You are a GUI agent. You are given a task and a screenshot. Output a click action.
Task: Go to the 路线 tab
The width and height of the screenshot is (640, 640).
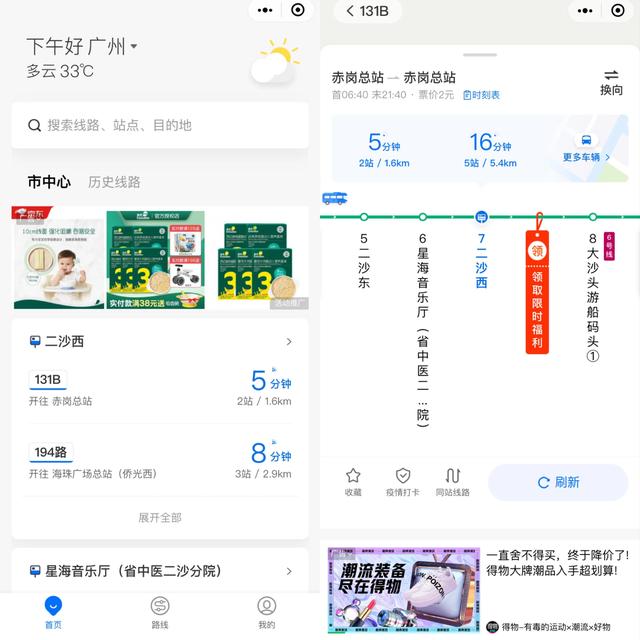pos(160,612)
